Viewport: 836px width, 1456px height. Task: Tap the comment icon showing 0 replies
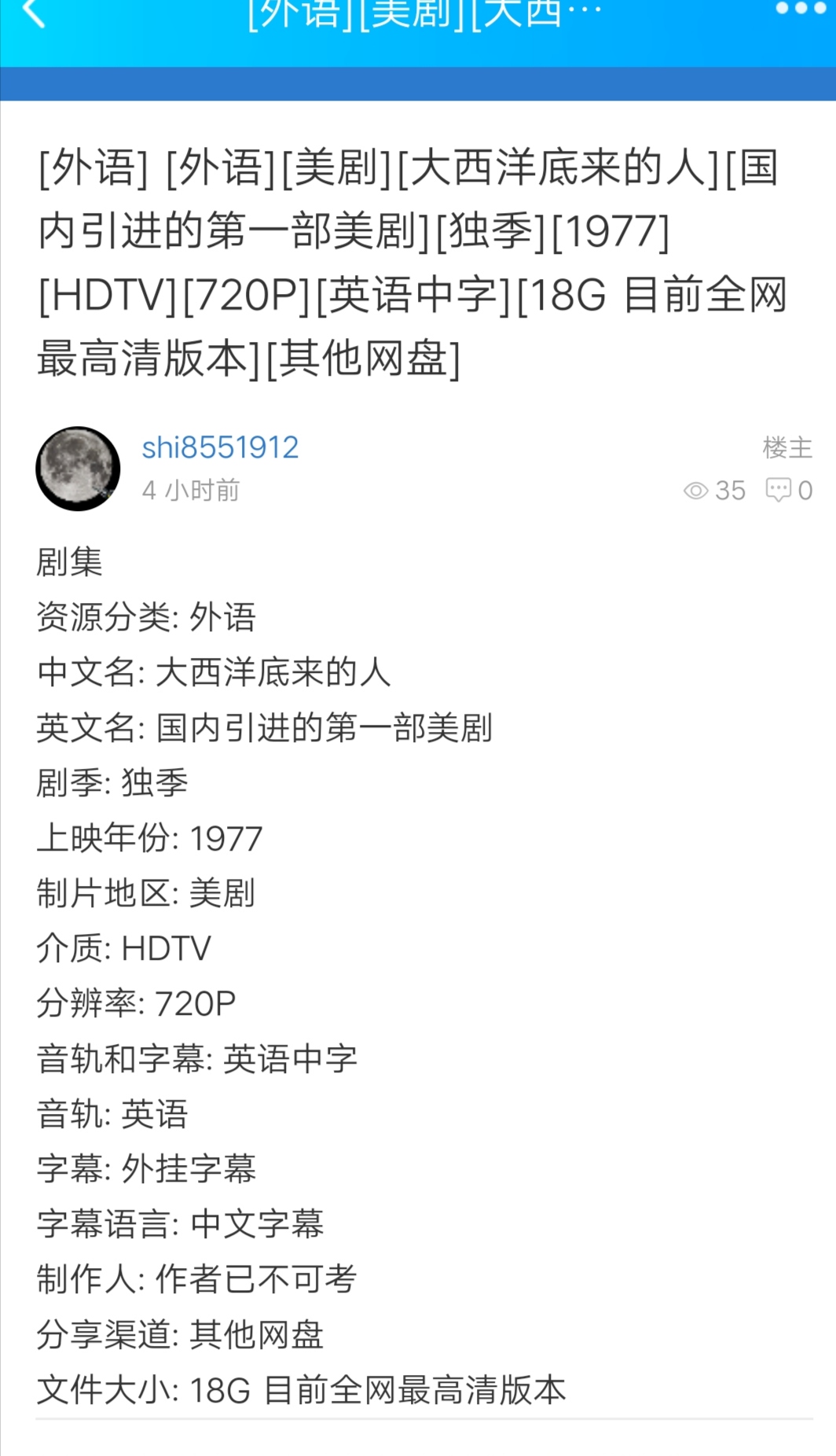point(779,490)
